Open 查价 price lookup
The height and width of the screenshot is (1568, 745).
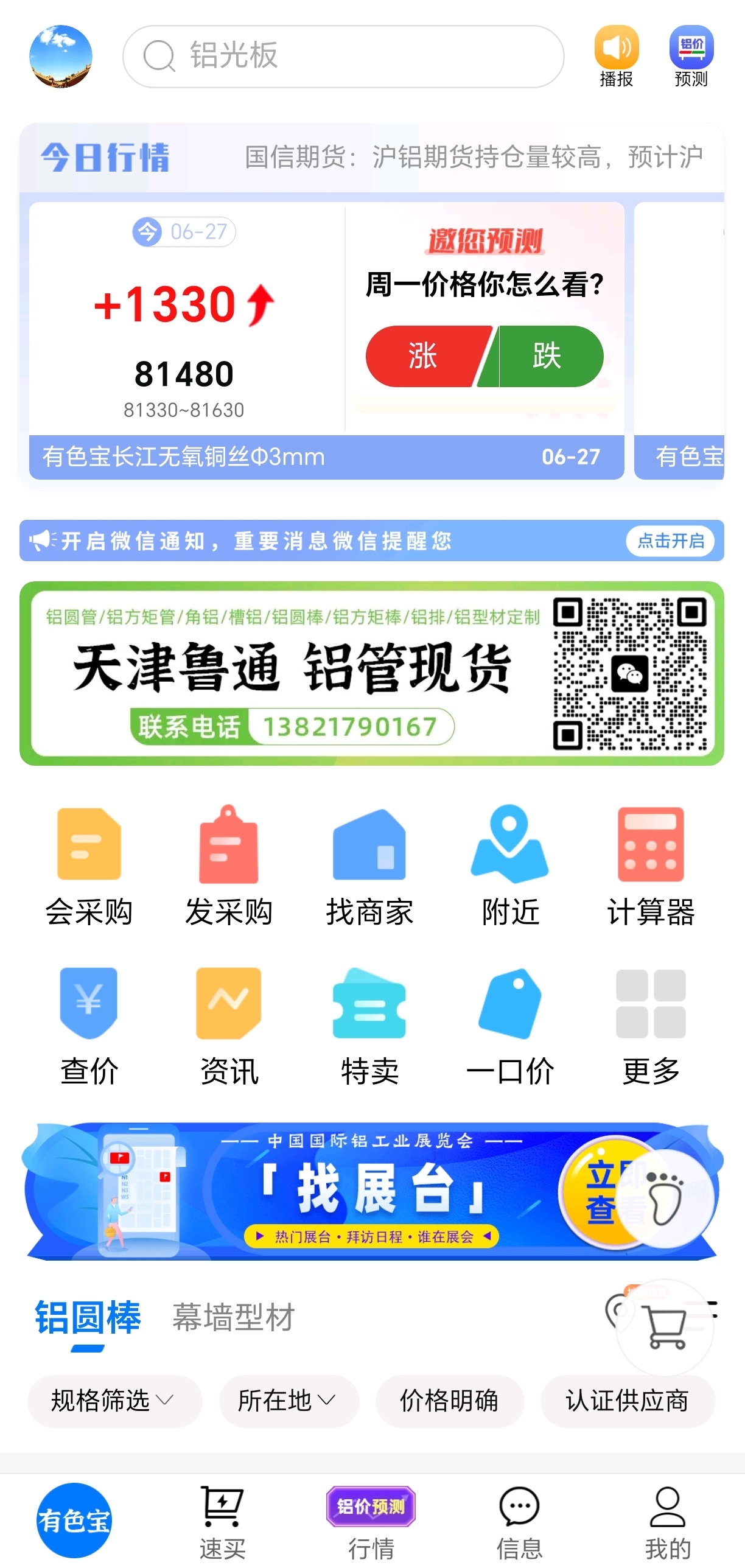point(89,1026)
